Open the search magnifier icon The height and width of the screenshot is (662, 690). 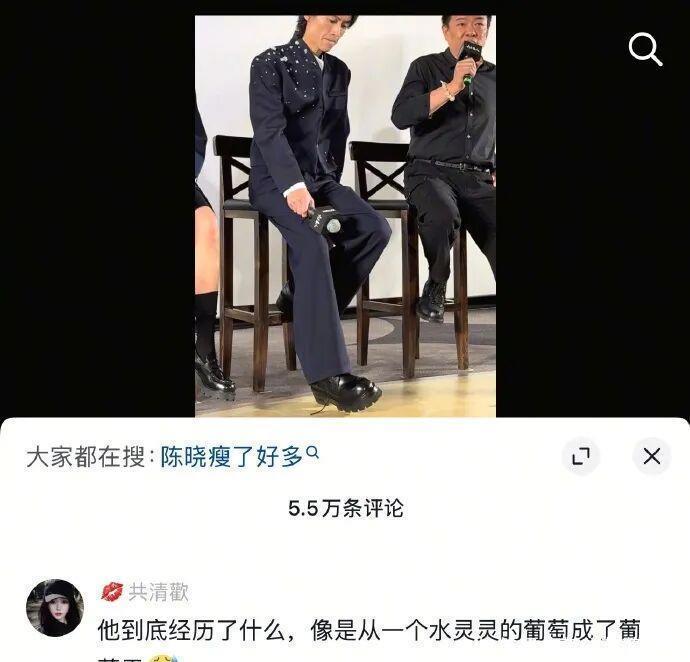click(x=645, y=48)
